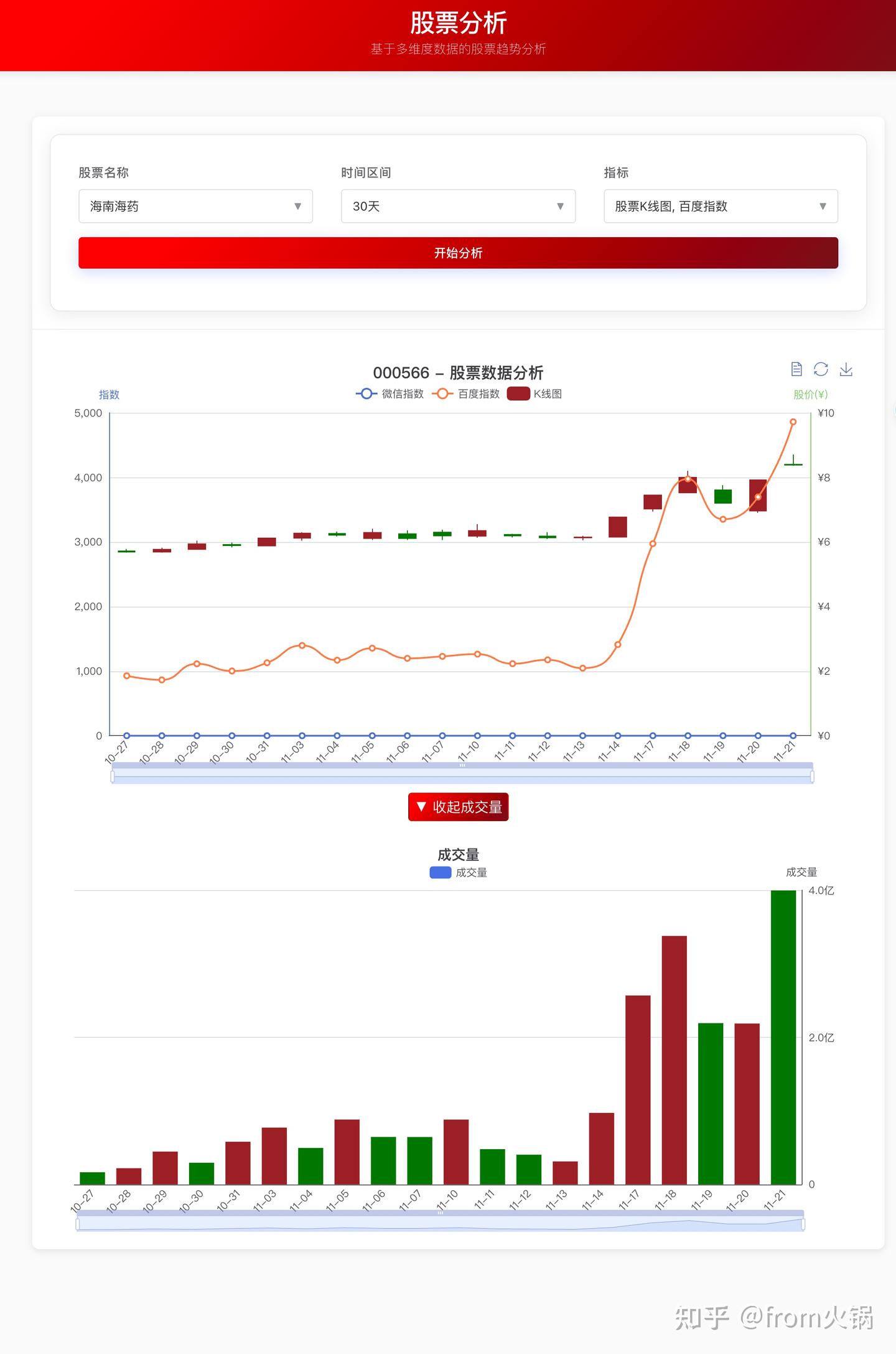Tap the zoom slider under the volume chart
This screenshot has height=1354, width=896.
(440, 1223)
